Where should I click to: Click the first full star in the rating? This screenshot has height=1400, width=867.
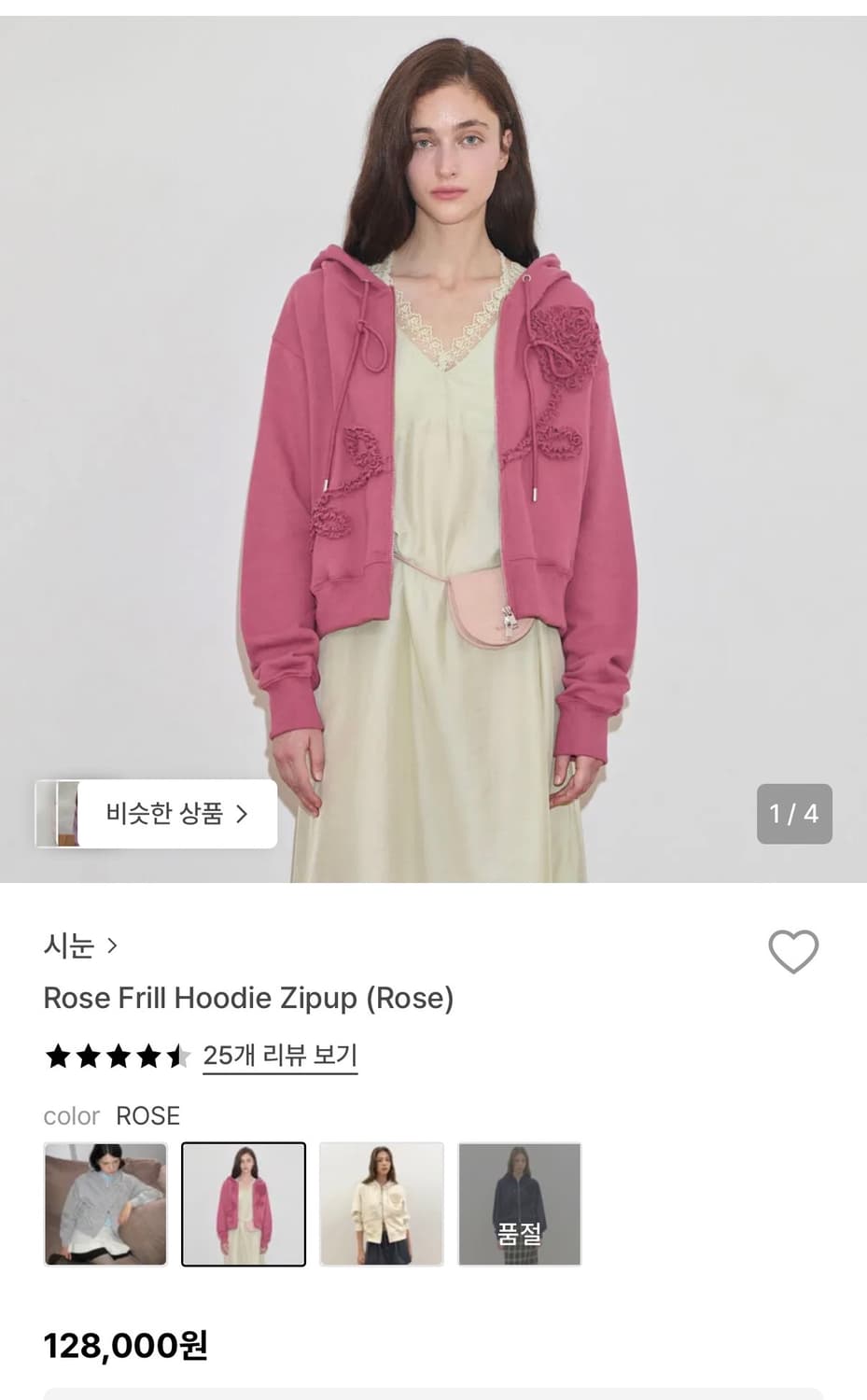[x=56, y=1055]
